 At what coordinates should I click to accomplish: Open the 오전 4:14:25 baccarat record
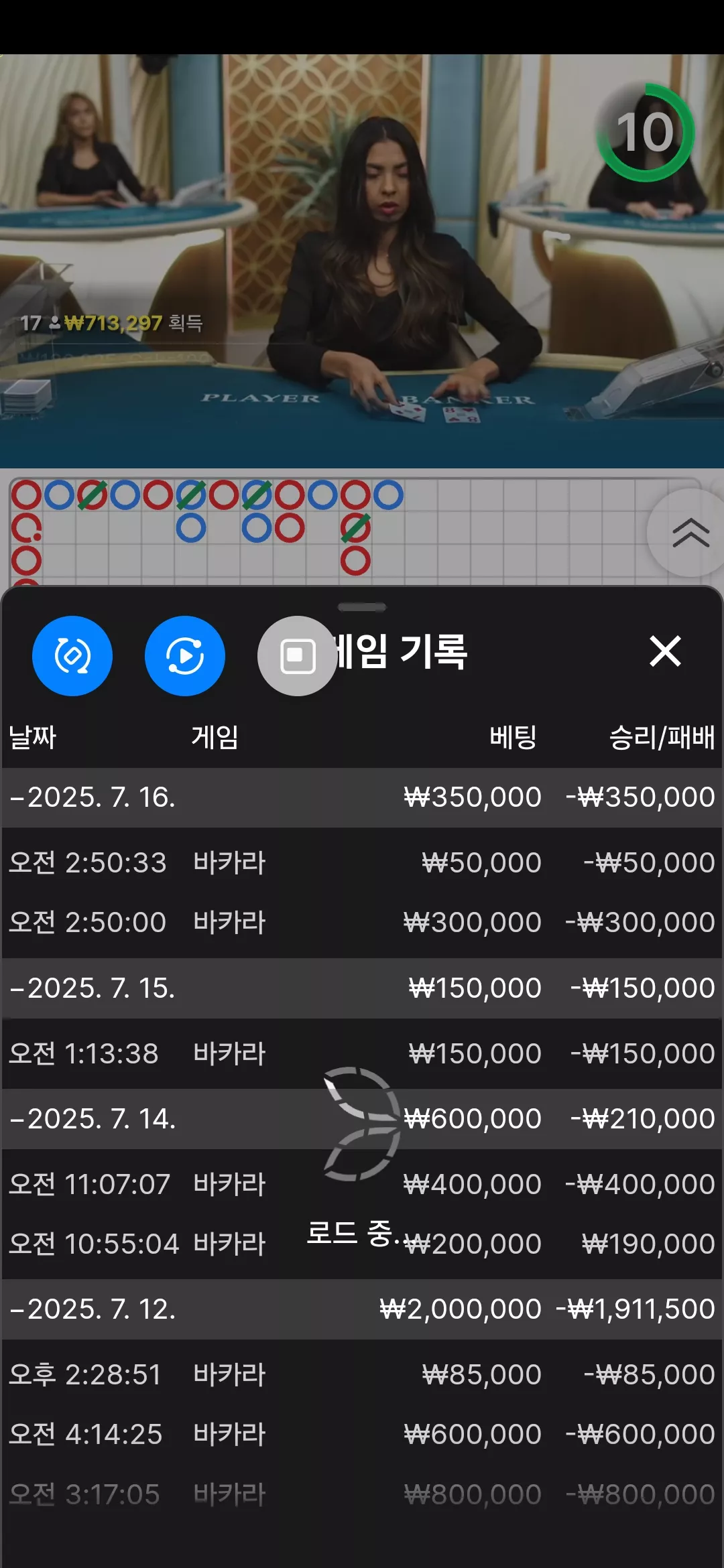coord(362,1435)
